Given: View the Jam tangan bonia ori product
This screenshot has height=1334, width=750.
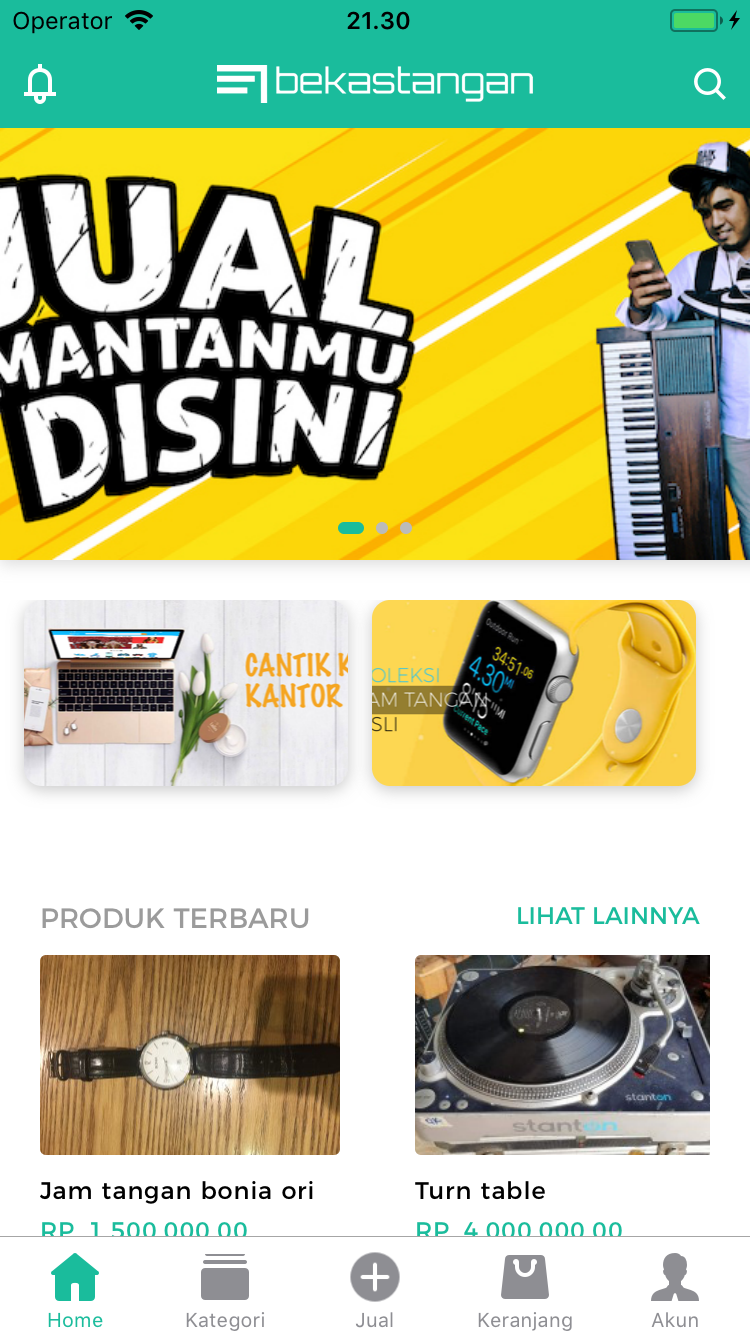Looking at the screenshot, I should 190,1055.
